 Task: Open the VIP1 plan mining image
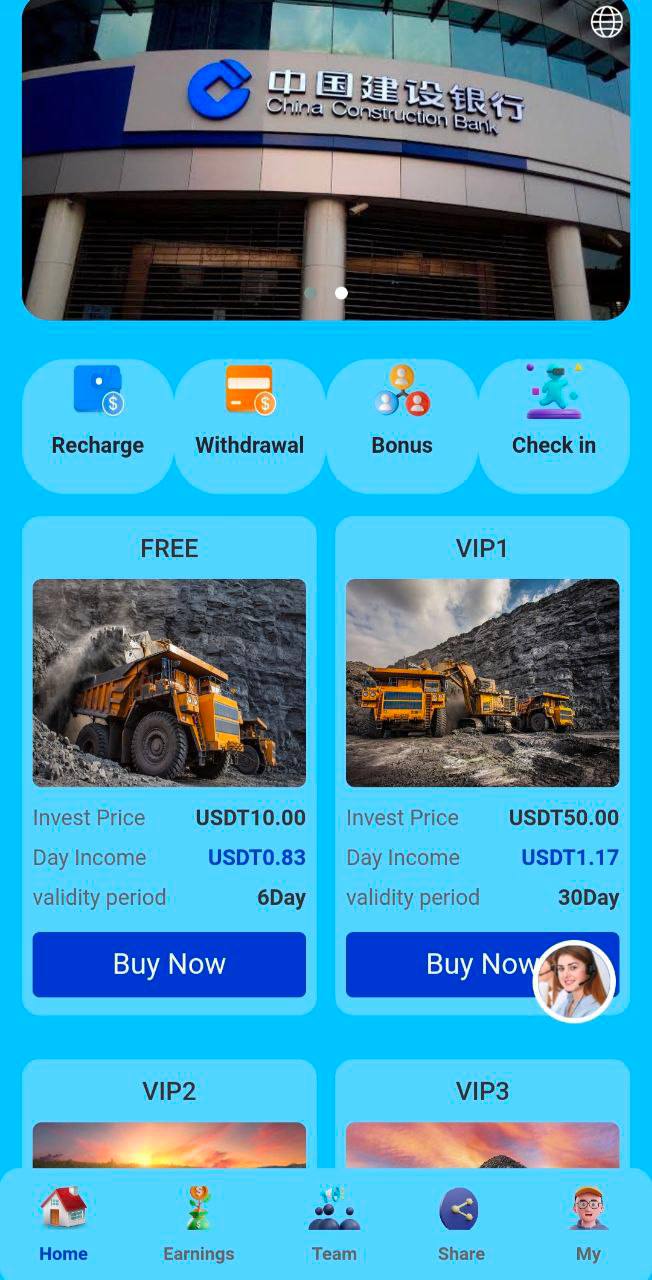click(482, 683)
